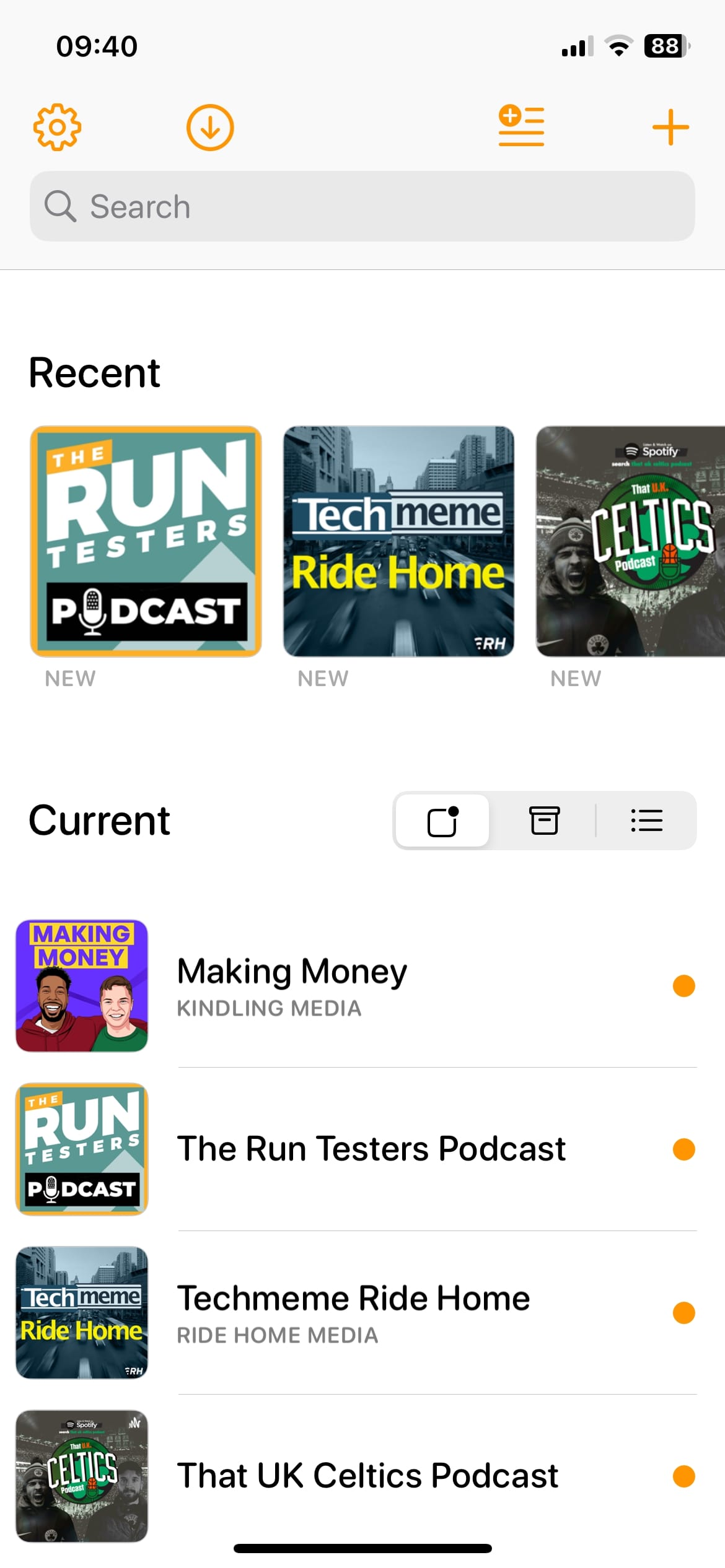The image size is (725, 1568).
Task: Open Celtics podcast tile in Recent
Action: (631, 541)
